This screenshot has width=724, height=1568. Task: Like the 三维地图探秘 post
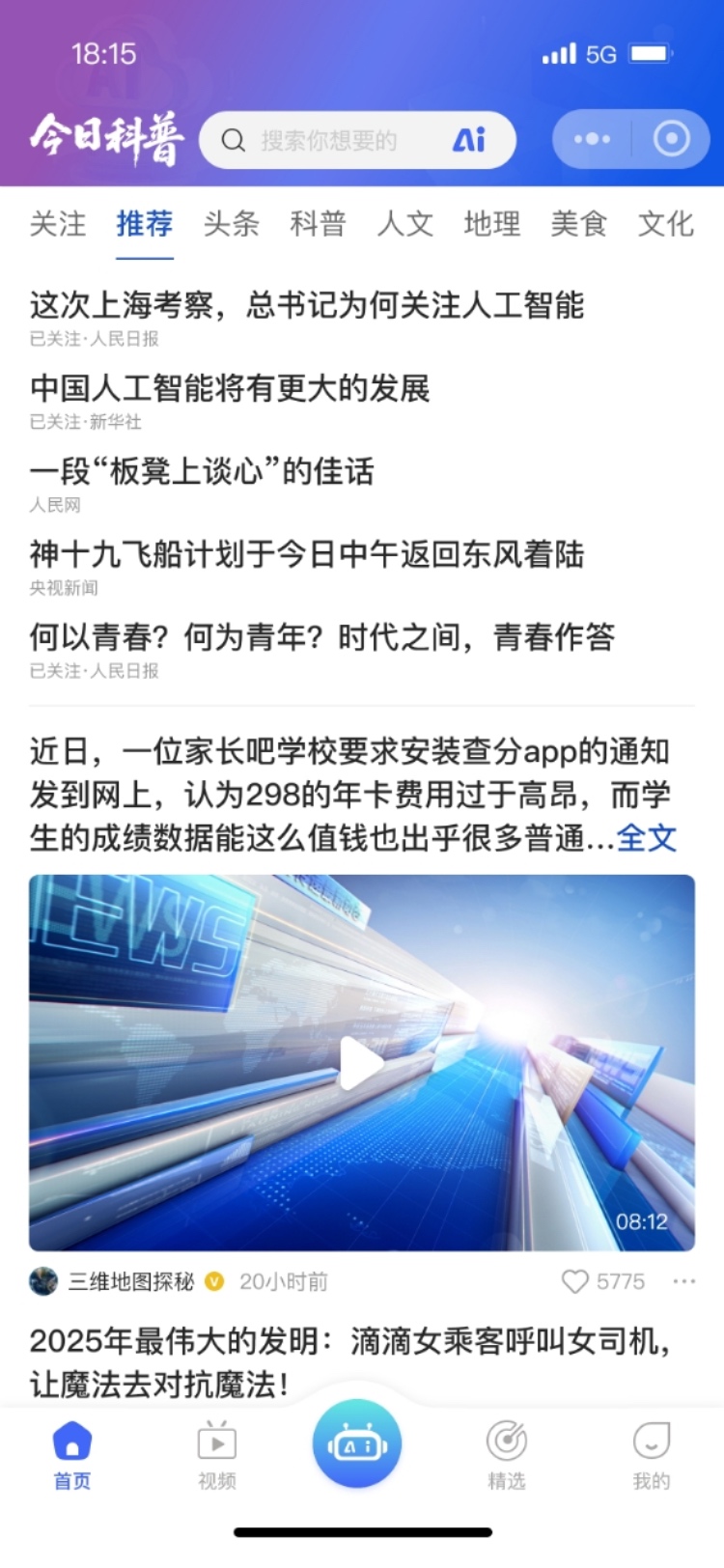(x=575, y=1281)
